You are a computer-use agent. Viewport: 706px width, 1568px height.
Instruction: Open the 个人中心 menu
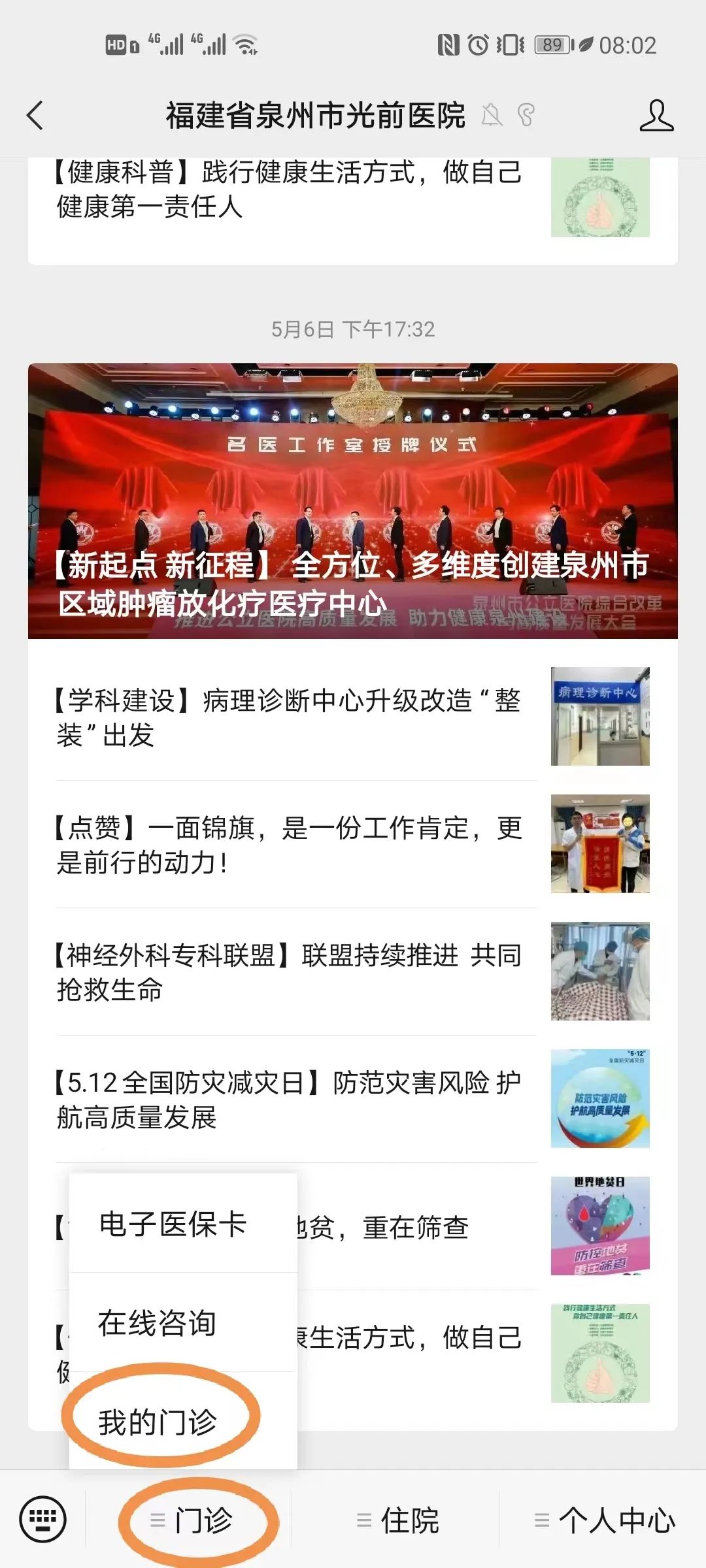605,1520
